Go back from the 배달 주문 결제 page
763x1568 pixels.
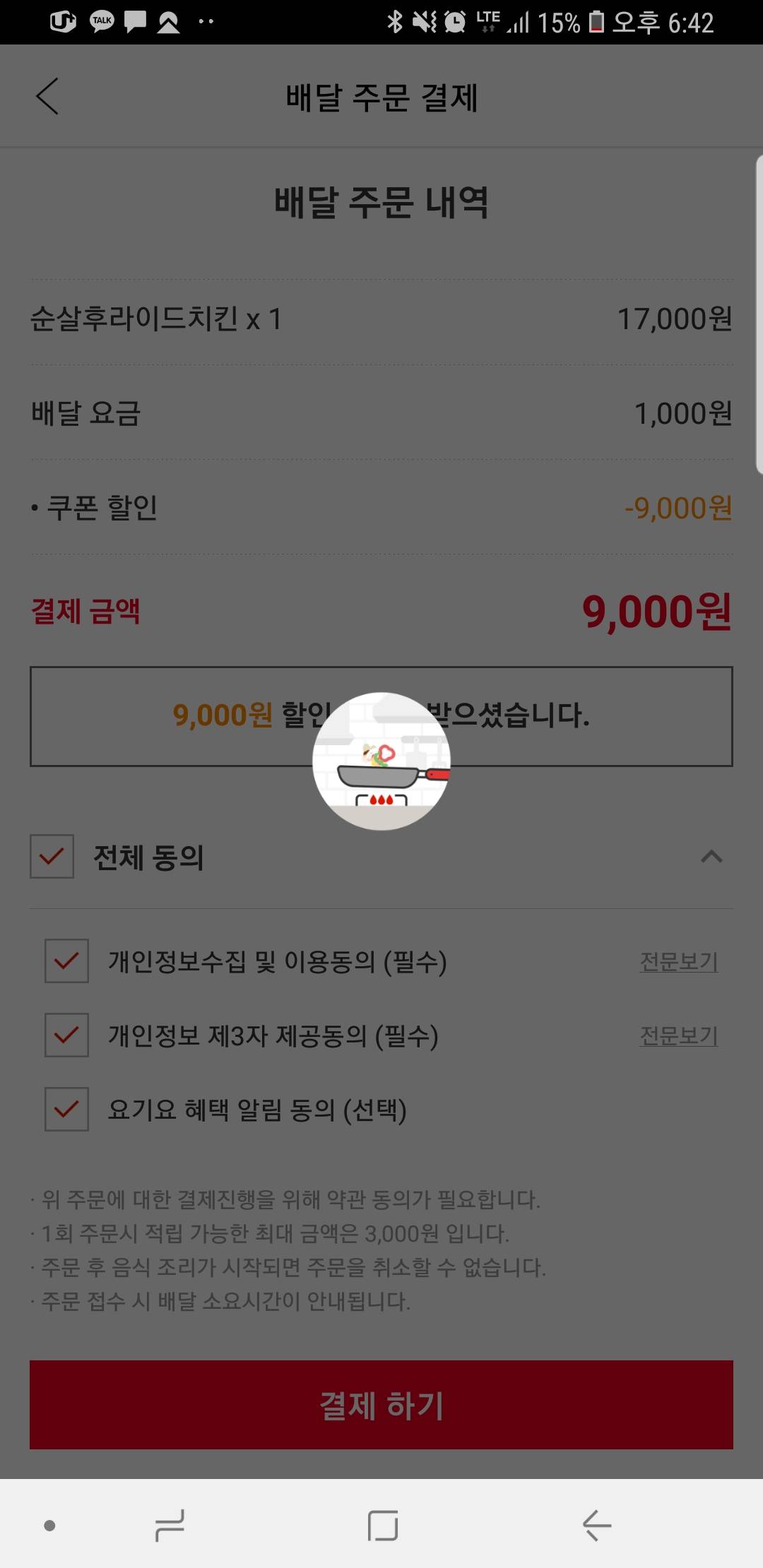[x=47, y=96]
